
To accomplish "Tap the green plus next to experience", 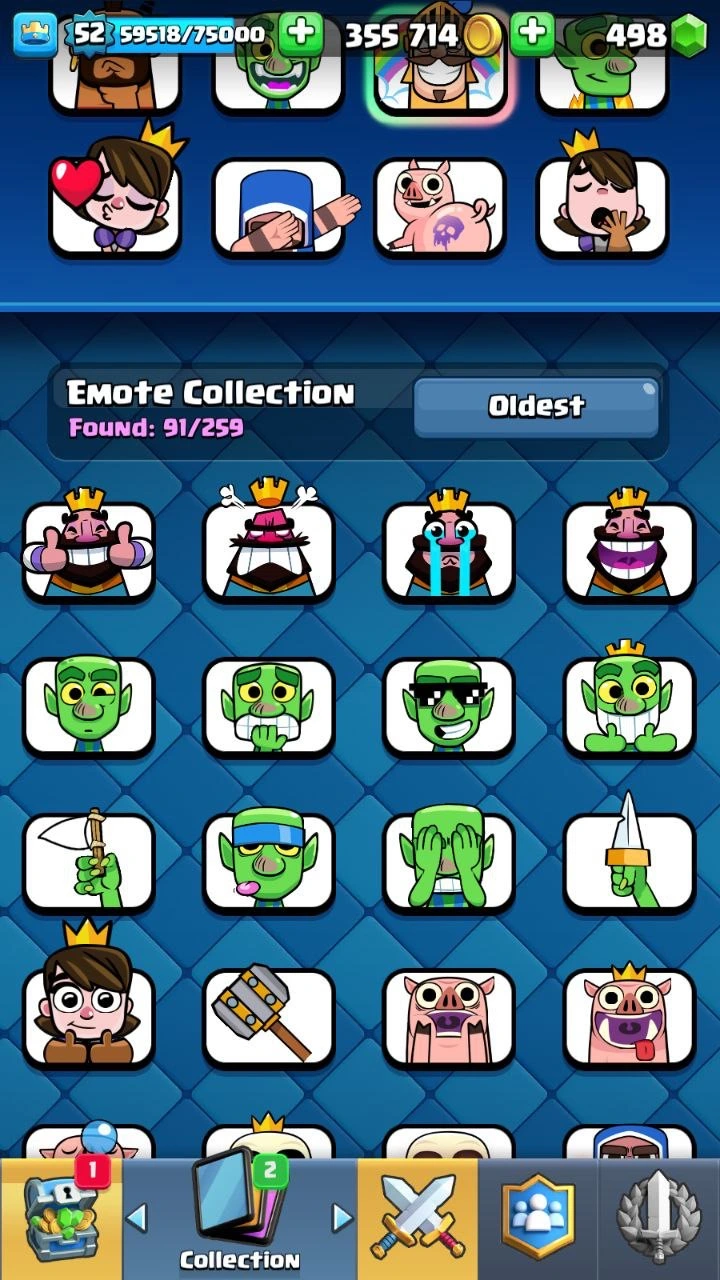I will [300, 35].
